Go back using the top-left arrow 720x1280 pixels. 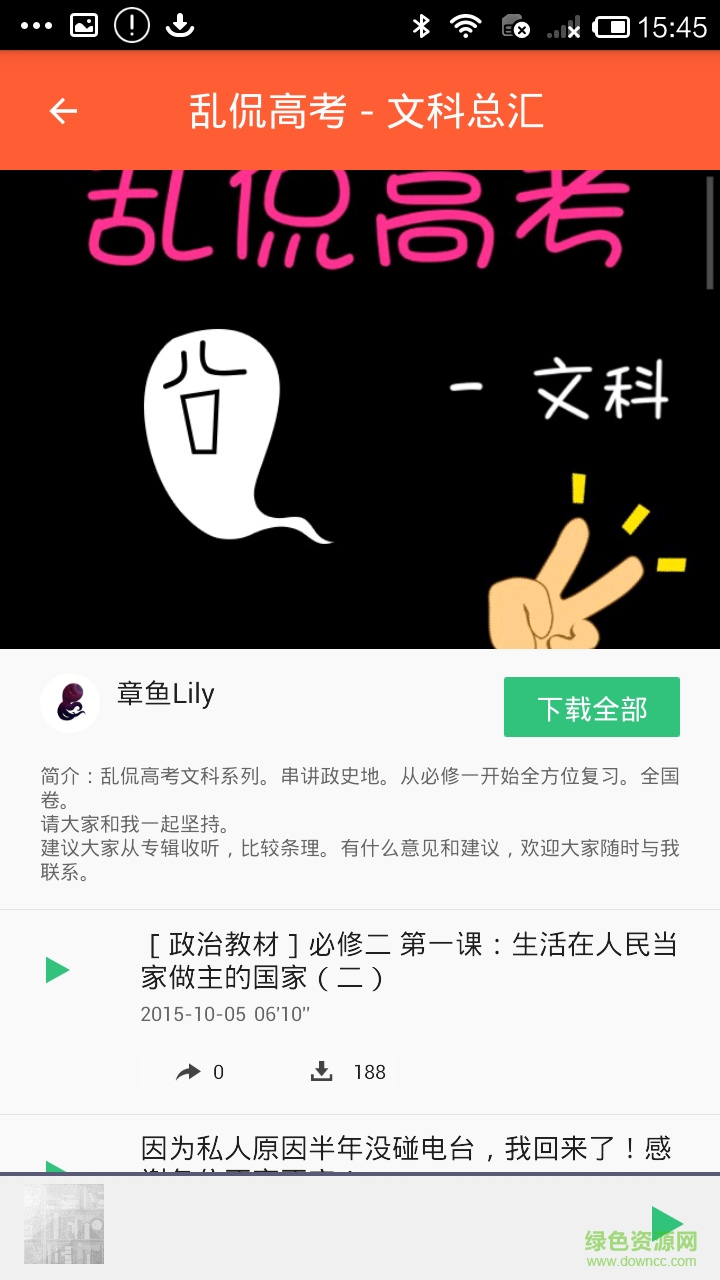63,111
